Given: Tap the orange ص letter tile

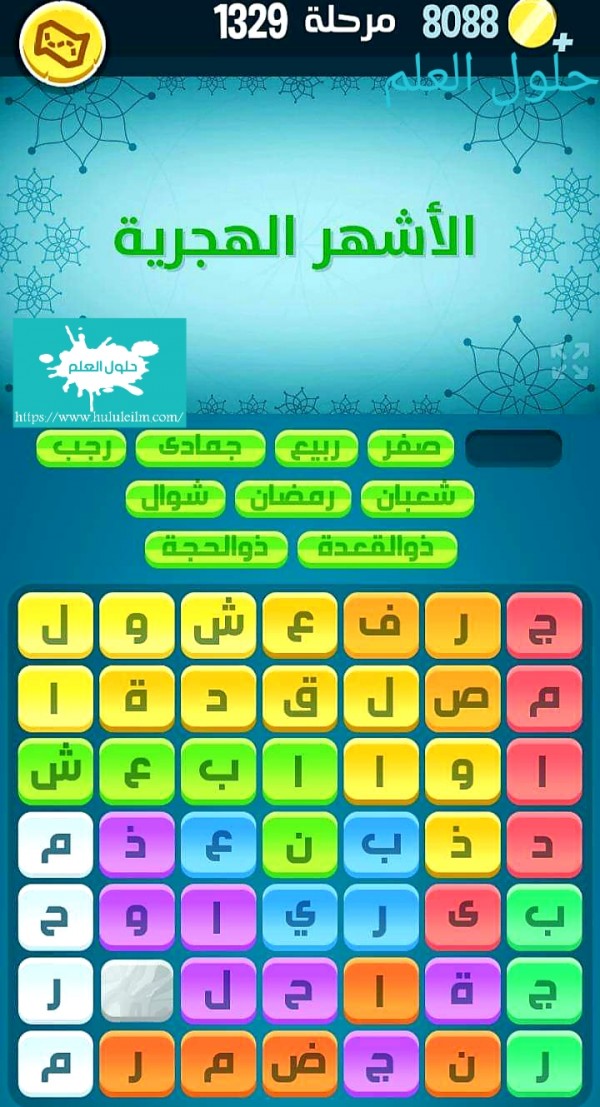Looking at the screenshot, I should [x=462, y=698].
